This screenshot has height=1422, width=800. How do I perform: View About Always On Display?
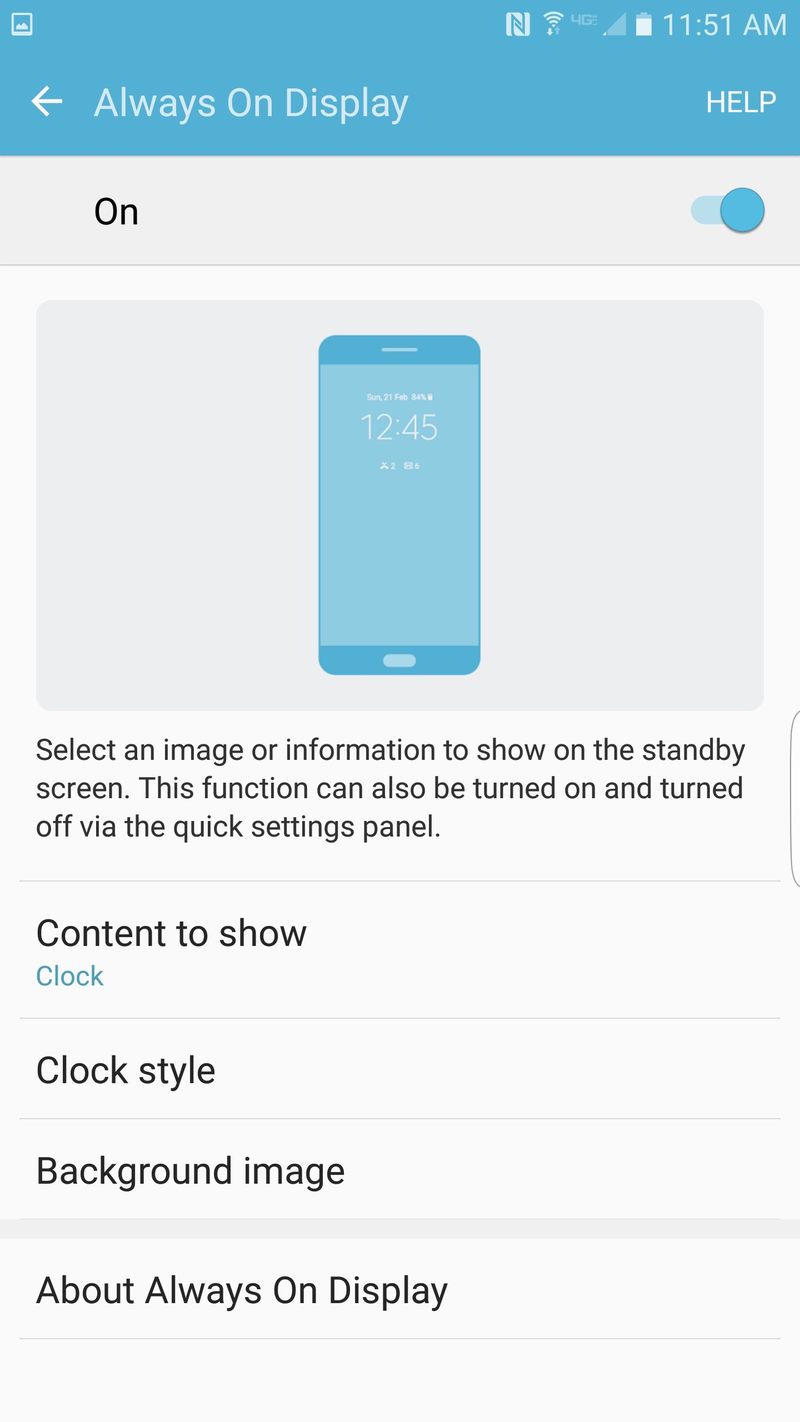tap(400, 1289)
